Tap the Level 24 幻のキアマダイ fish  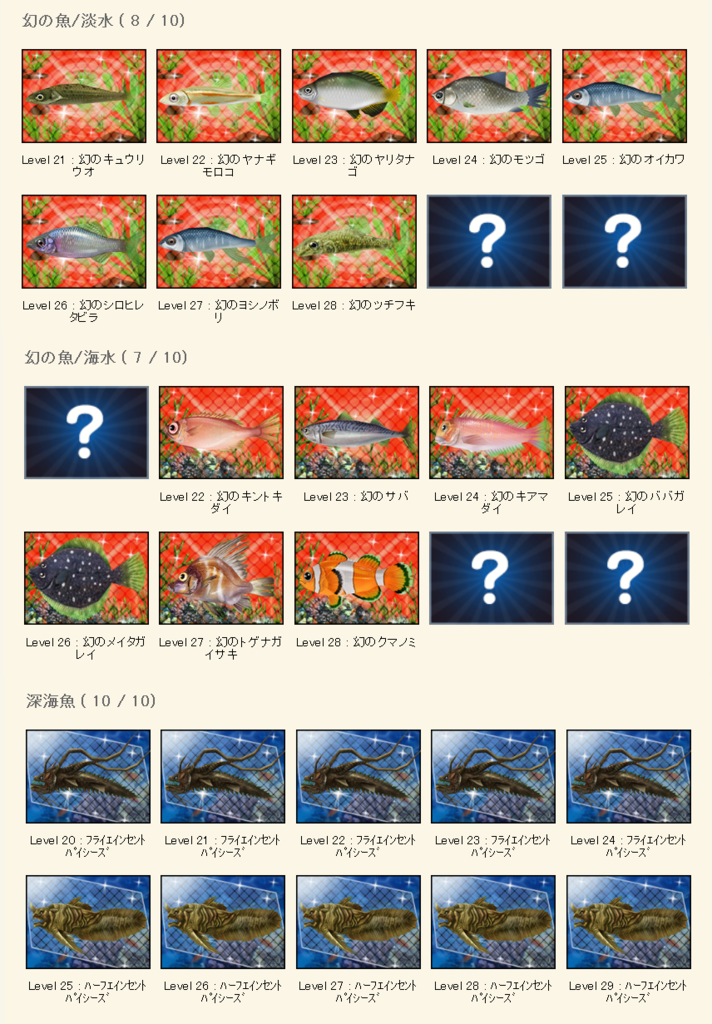[x=491, y=432]
